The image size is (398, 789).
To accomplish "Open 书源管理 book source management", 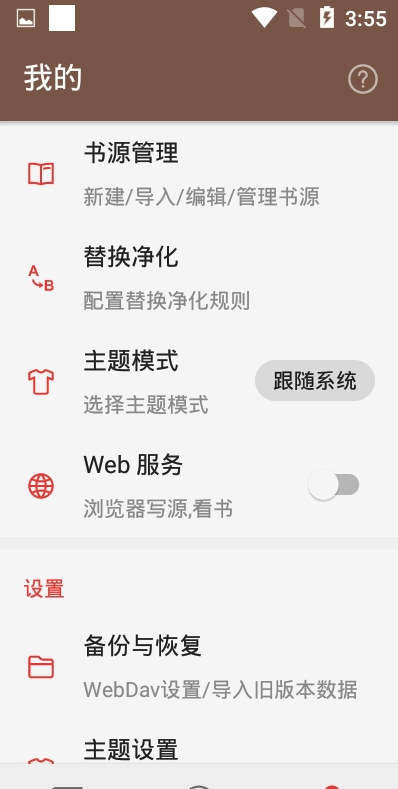I will coord(199,174).
